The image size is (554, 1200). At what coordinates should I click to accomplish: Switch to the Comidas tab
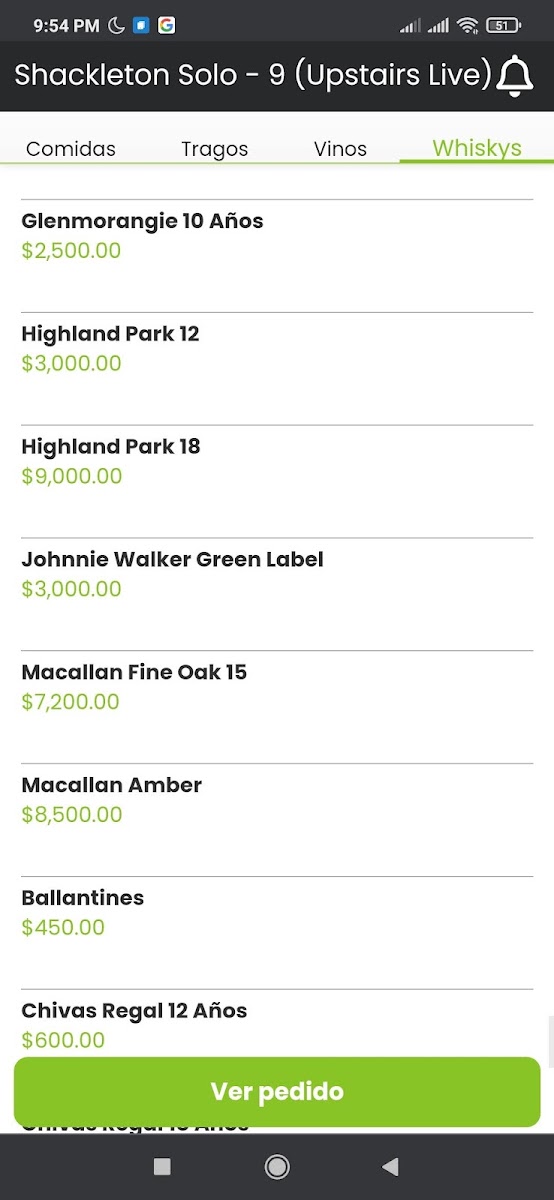coord(71,149)
